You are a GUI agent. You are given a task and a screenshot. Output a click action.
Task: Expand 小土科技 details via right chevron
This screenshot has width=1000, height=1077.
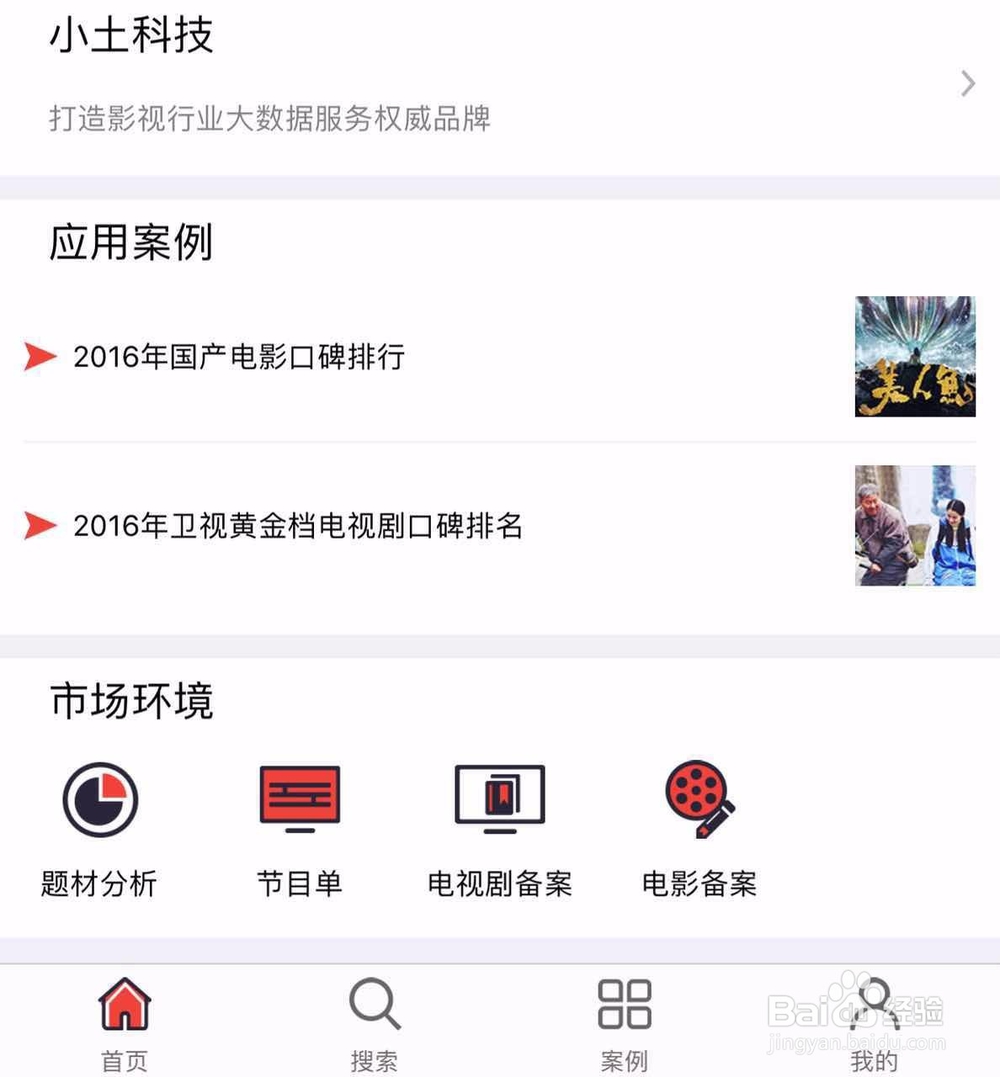[966, 84]
